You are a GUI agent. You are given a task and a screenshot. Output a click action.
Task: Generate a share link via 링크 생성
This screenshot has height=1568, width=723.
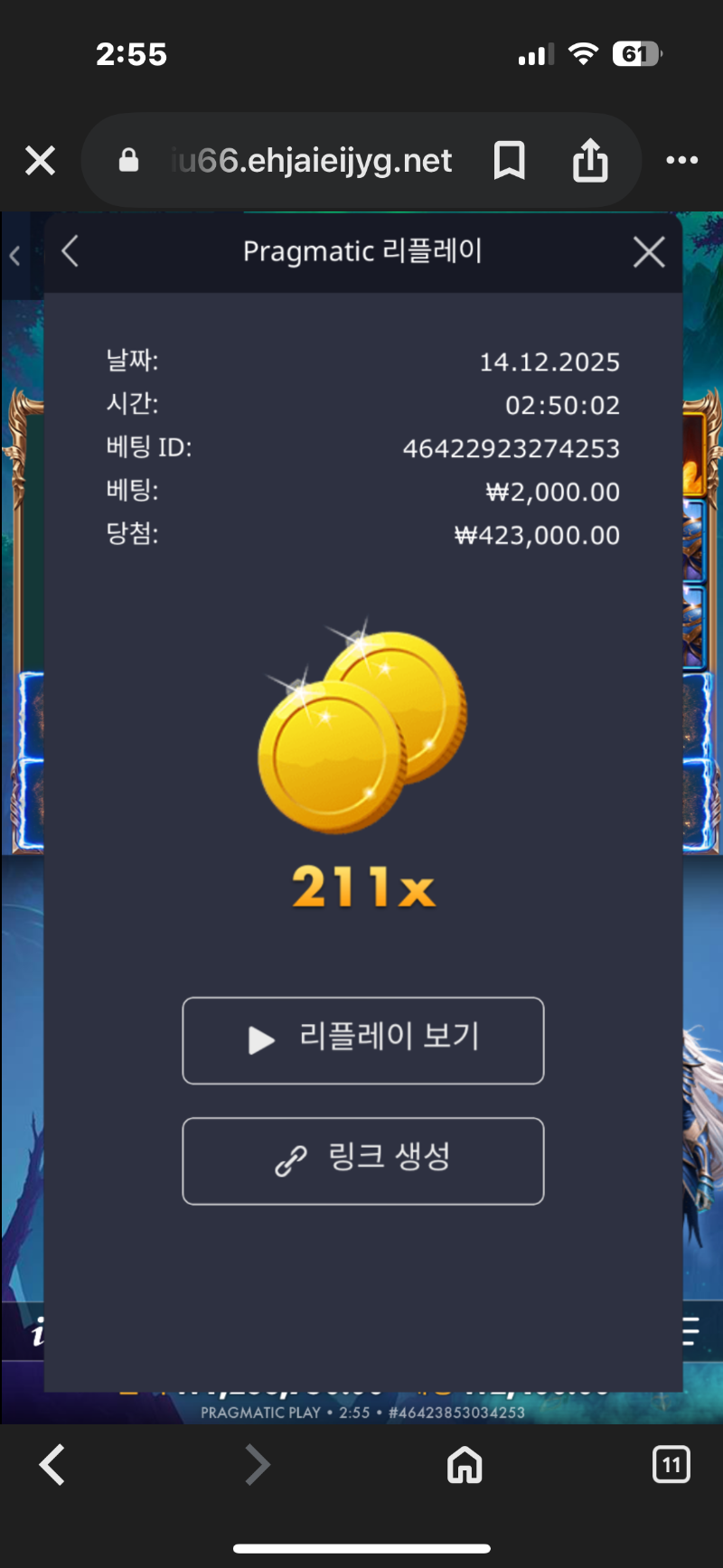(362, 1161)
